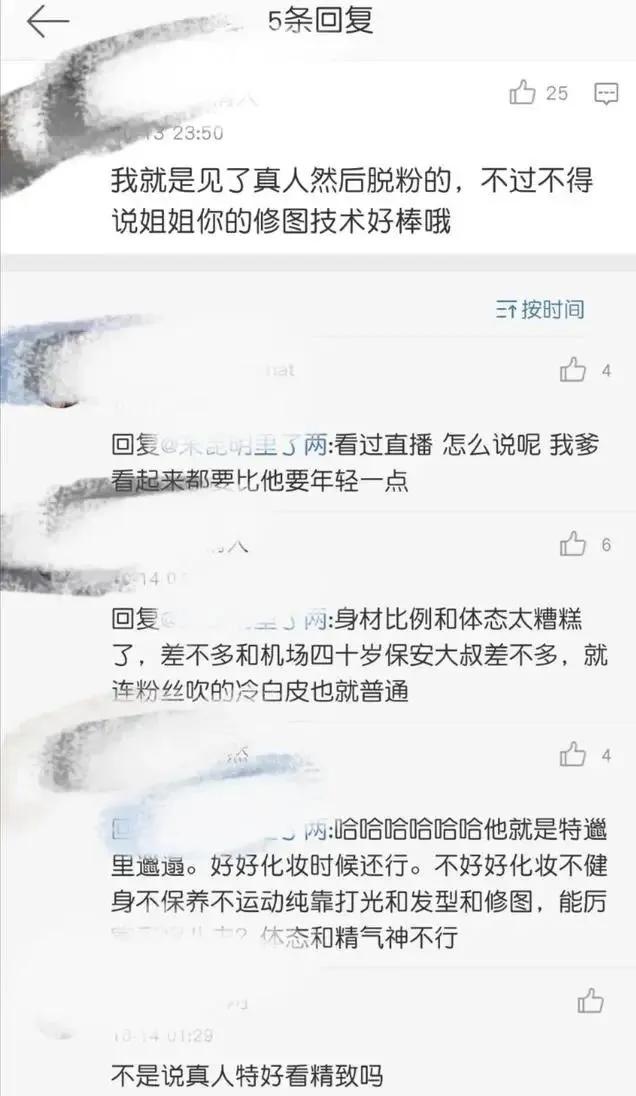
Task: Go back from the 5条回复 page
Action: click(47, 22)
